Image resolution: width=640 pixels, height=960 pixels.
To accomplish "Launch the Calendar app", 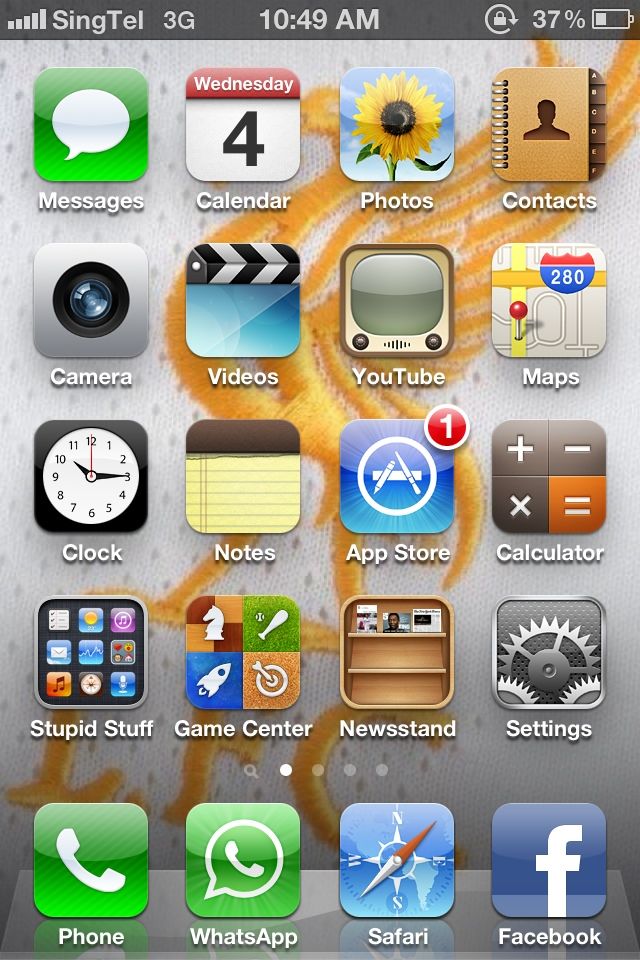I will tap(243, 124).
